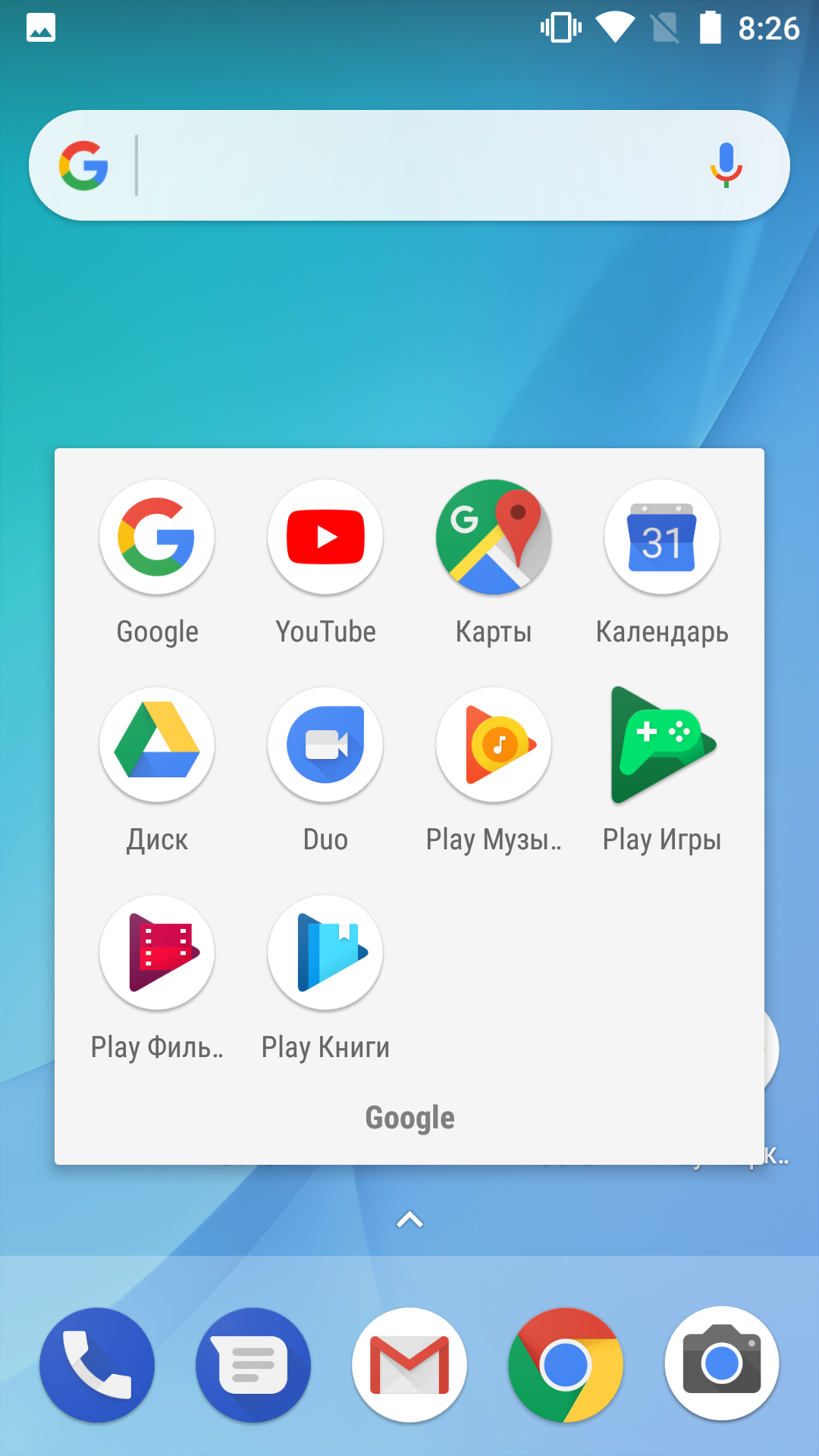The width and height of the screenshot is (819, 1456).
Task: Open the Chrome browser
Action: coord(566,1364)
